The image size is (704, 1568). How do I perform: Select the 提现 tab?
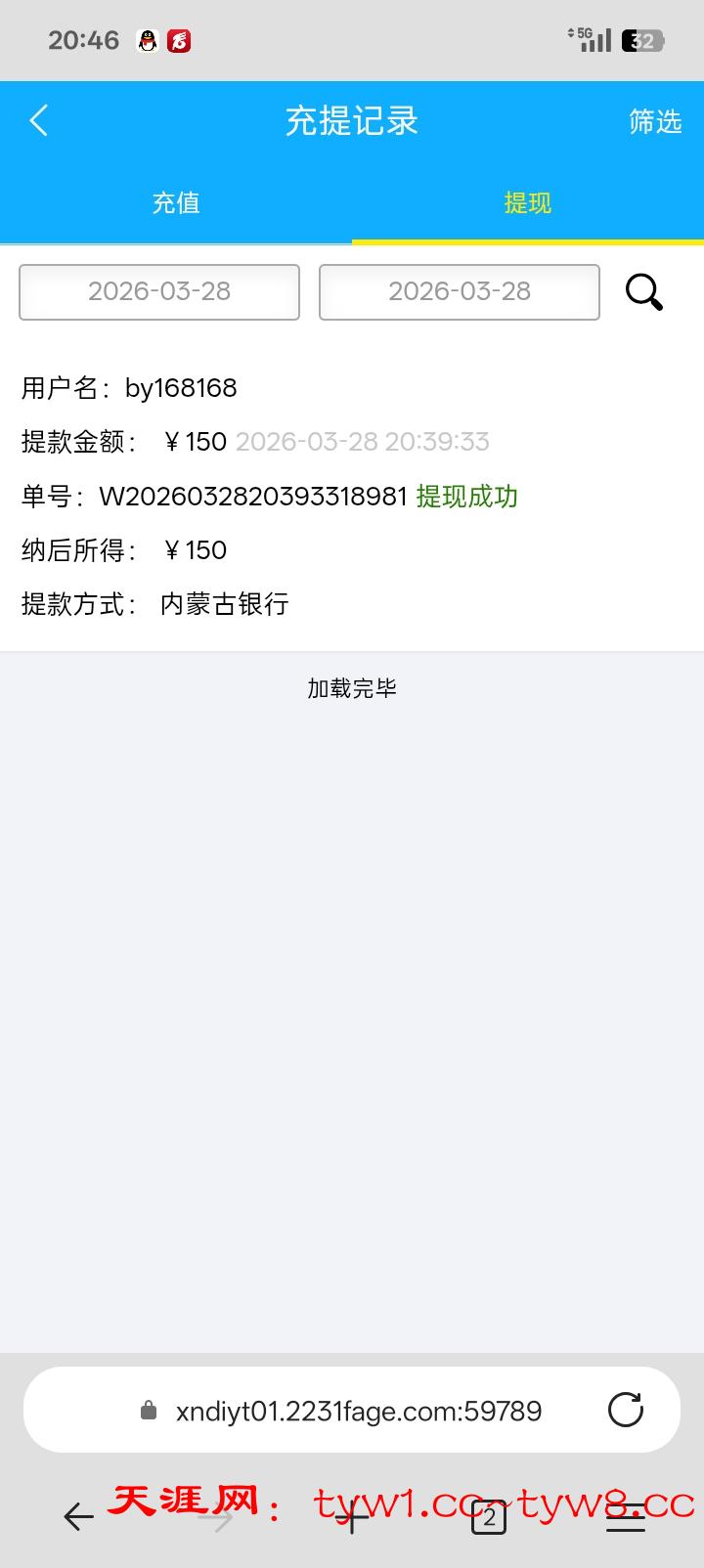(528, 203)
